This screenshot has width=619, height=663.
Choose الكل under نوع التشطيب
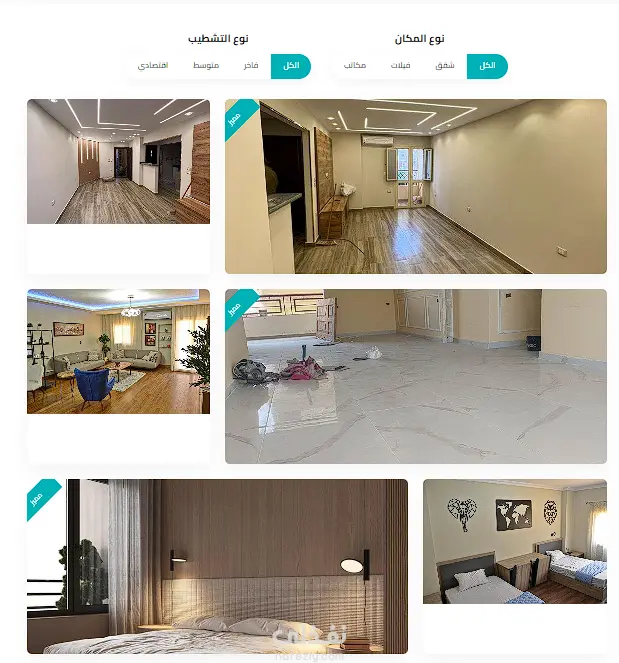click(291, 66)
